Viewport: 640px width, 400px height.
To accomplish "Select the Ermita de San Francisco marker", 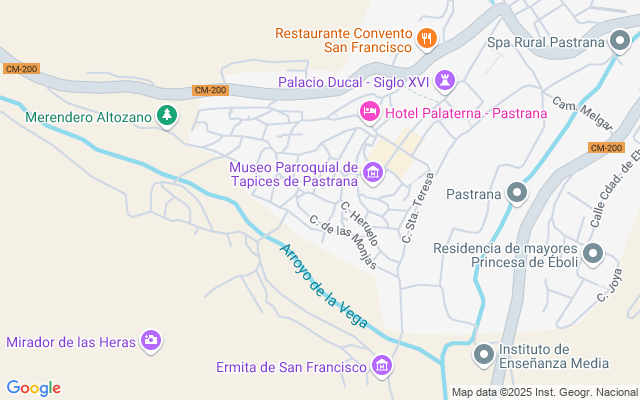I will [382, 366].
